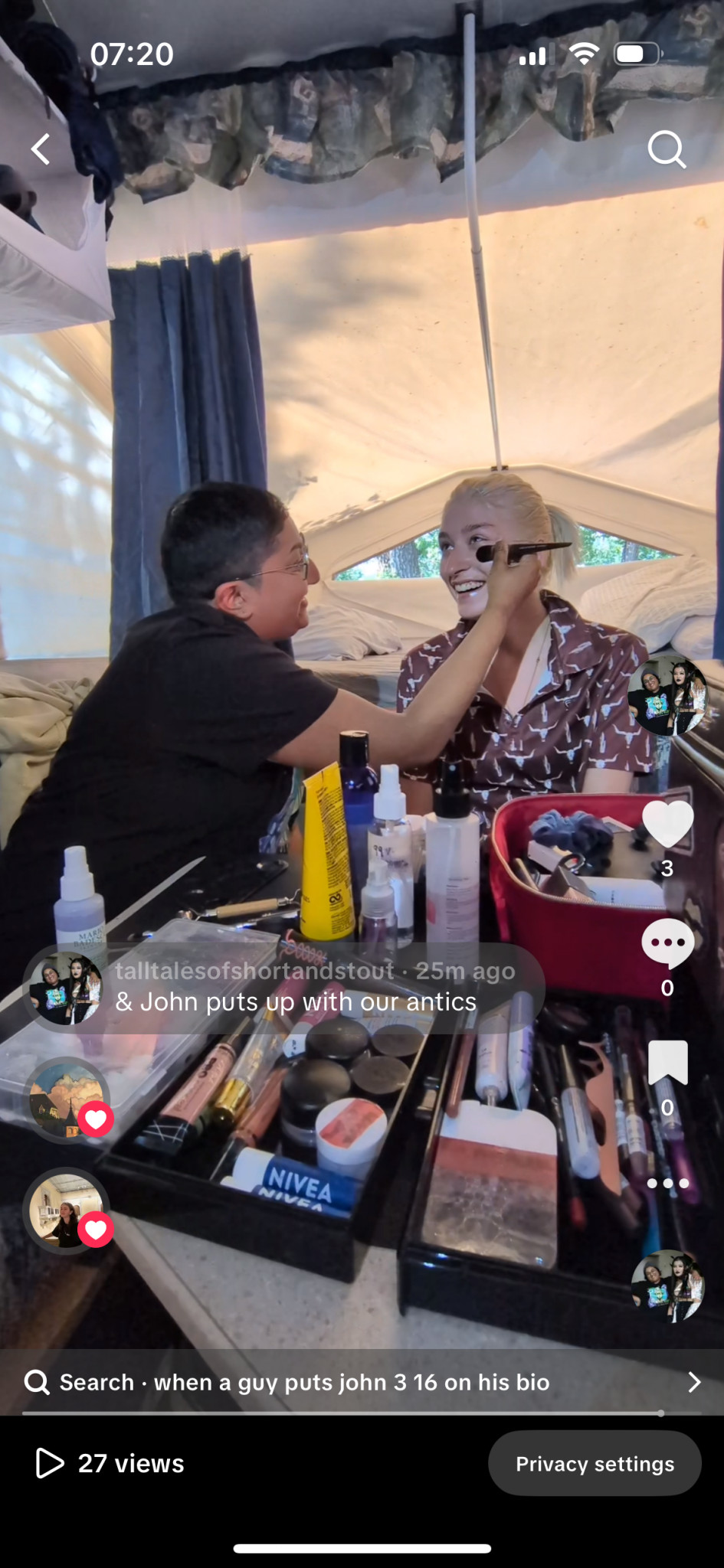Open talltalesofshortandstout caption avatar

[66, 988]
